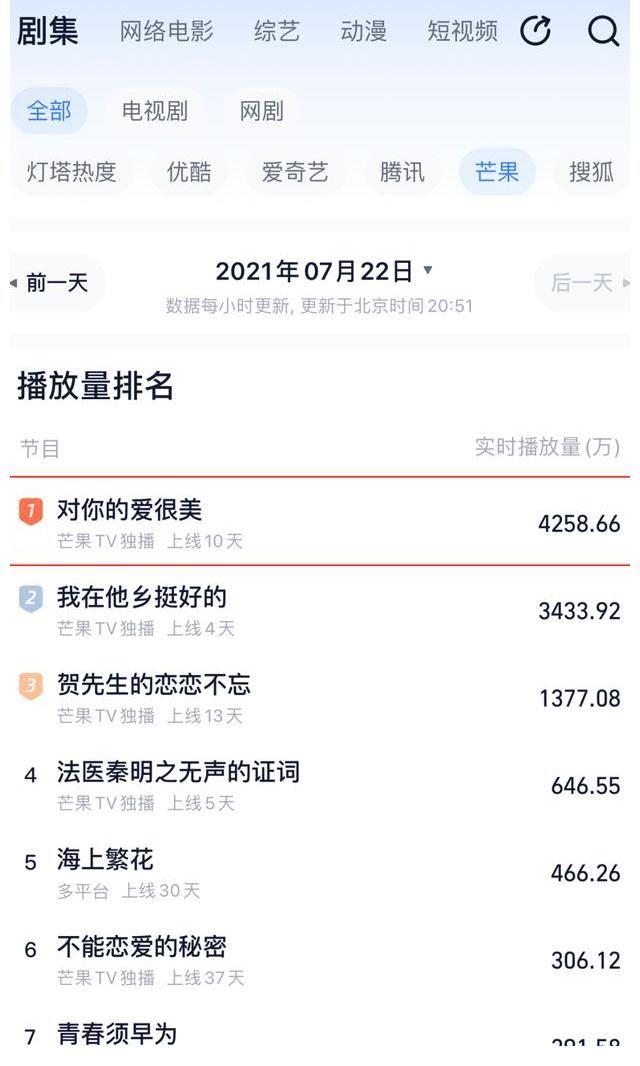The height and width of the screenshot is (1066, 640).
Task: Open 法医秦明之无声的证词 row
Action: click(x=178, y=772)
